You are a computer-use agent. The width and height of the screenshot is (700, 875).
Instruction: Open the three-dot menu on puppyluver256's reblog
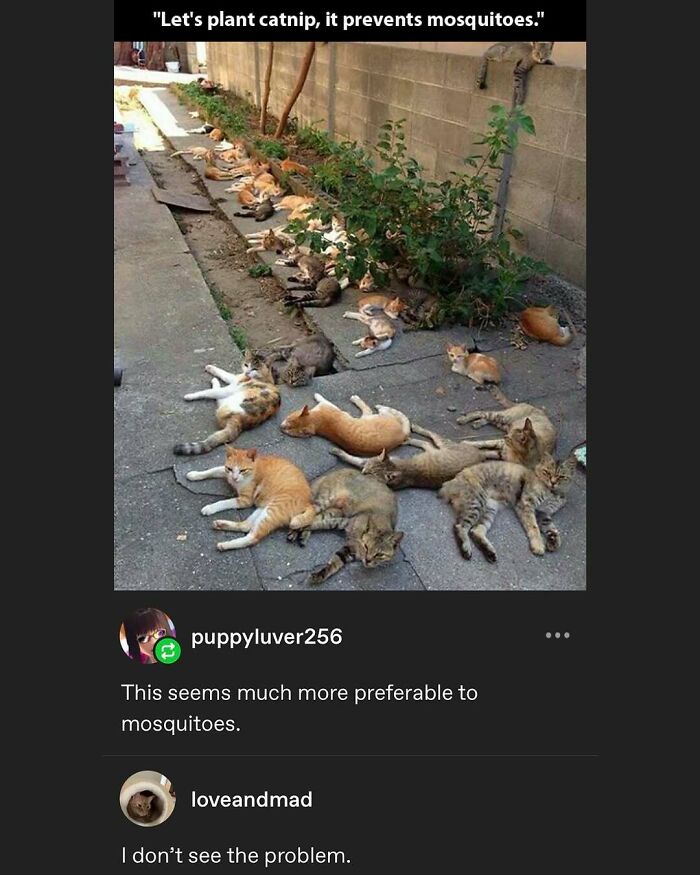pyautogui.click(x=558, y=635)
